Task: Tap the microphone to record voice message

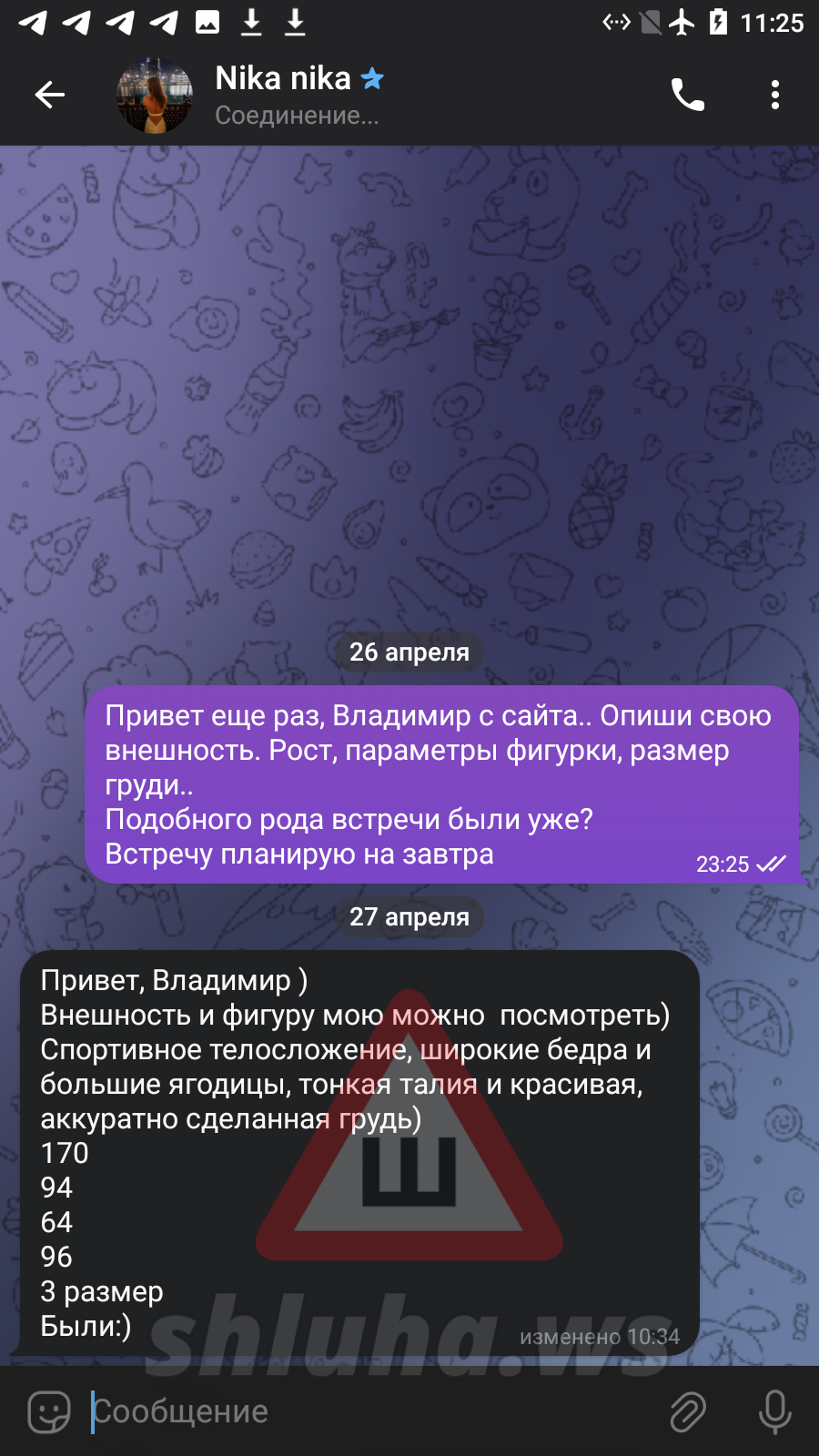Action: pos(774,1411)
